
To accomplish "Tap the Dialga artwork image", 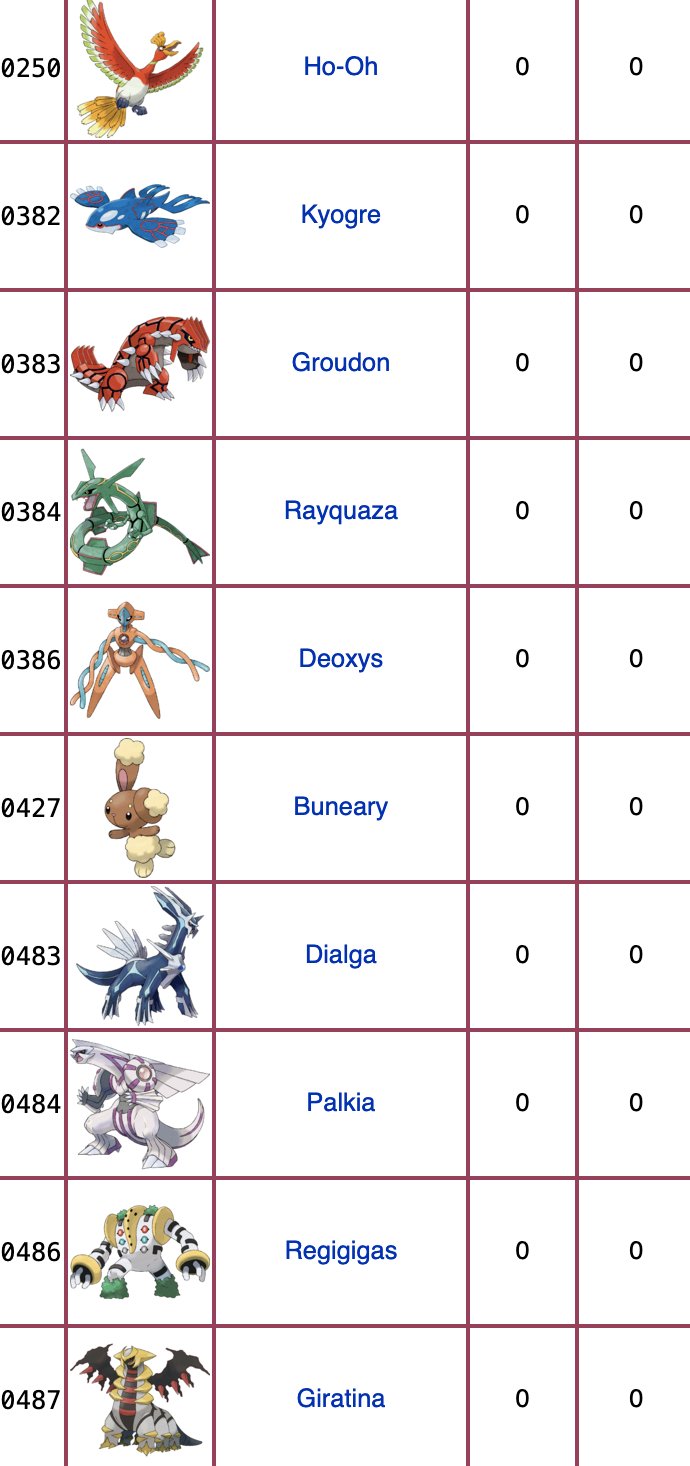I will [x=140, y=956].
